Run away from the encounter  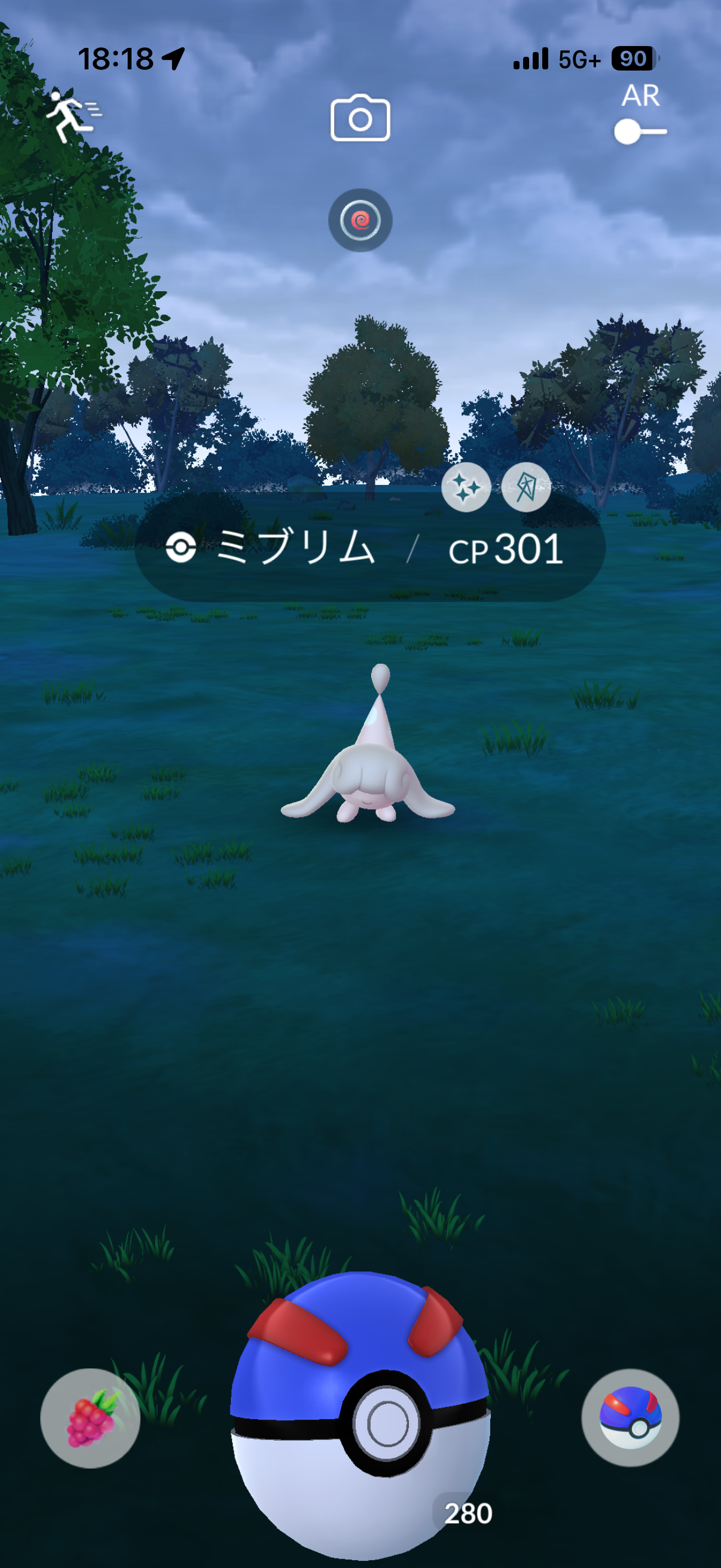tap(74, 115)
